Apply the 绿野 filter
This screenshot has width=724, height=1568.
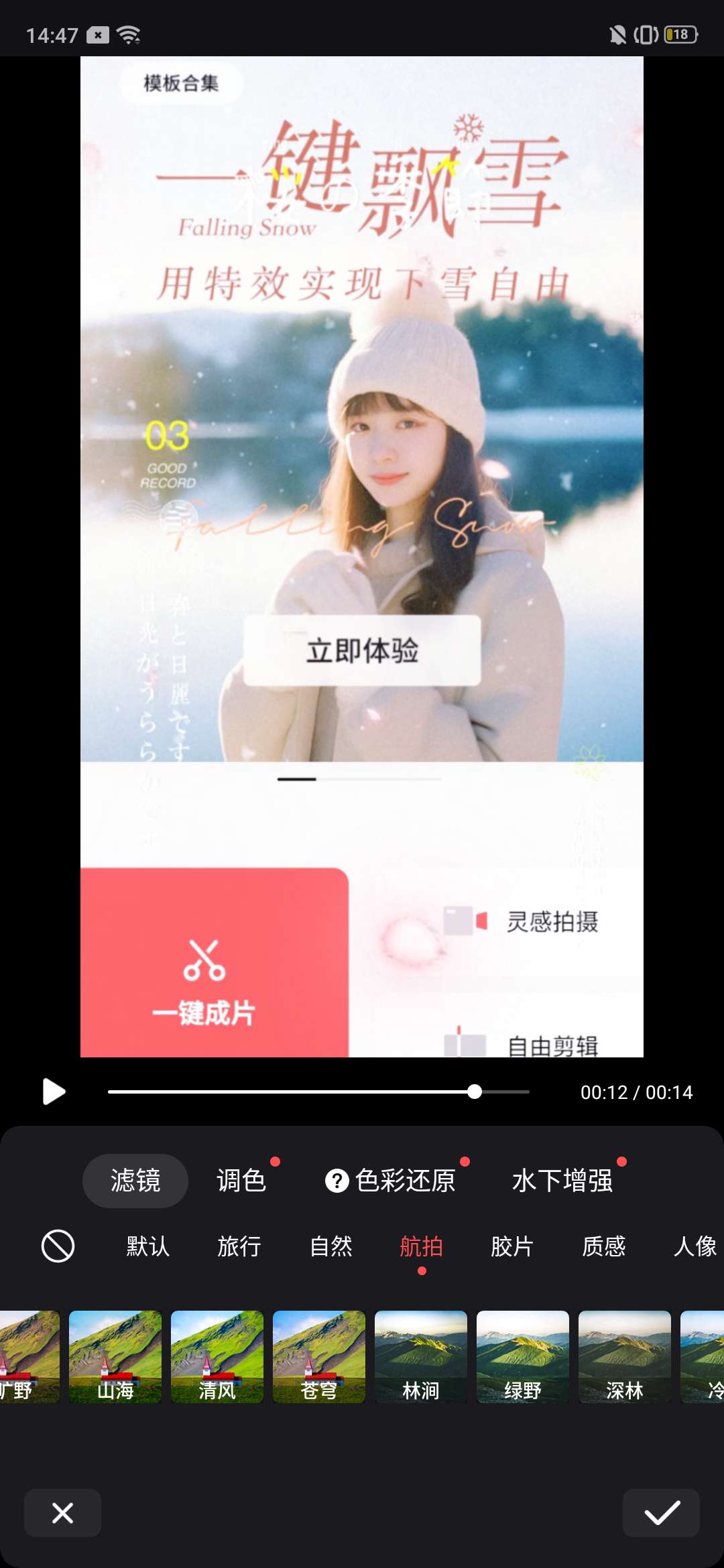(x=523, y=1356)
